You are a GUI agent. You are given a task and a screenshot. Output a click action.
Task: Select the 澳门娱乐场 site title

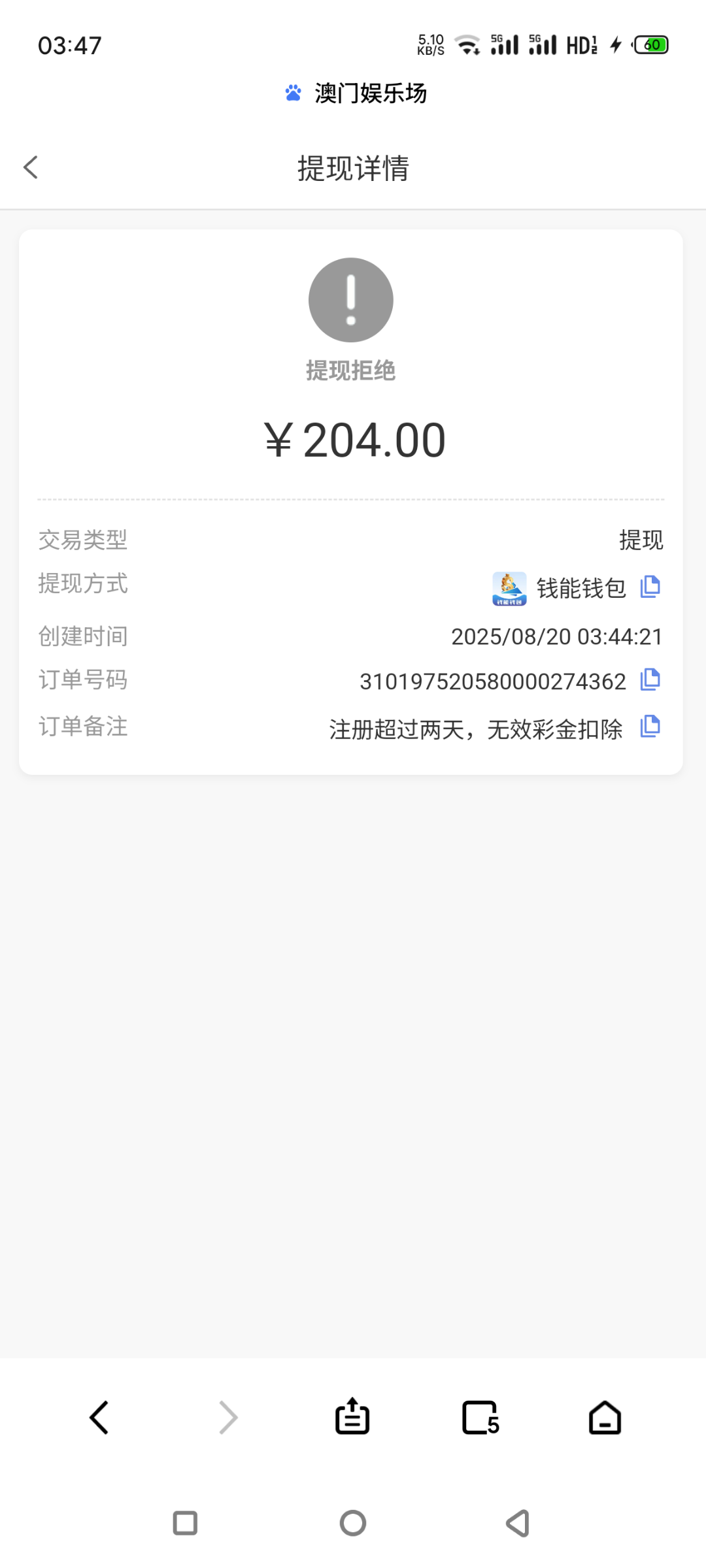369,93
